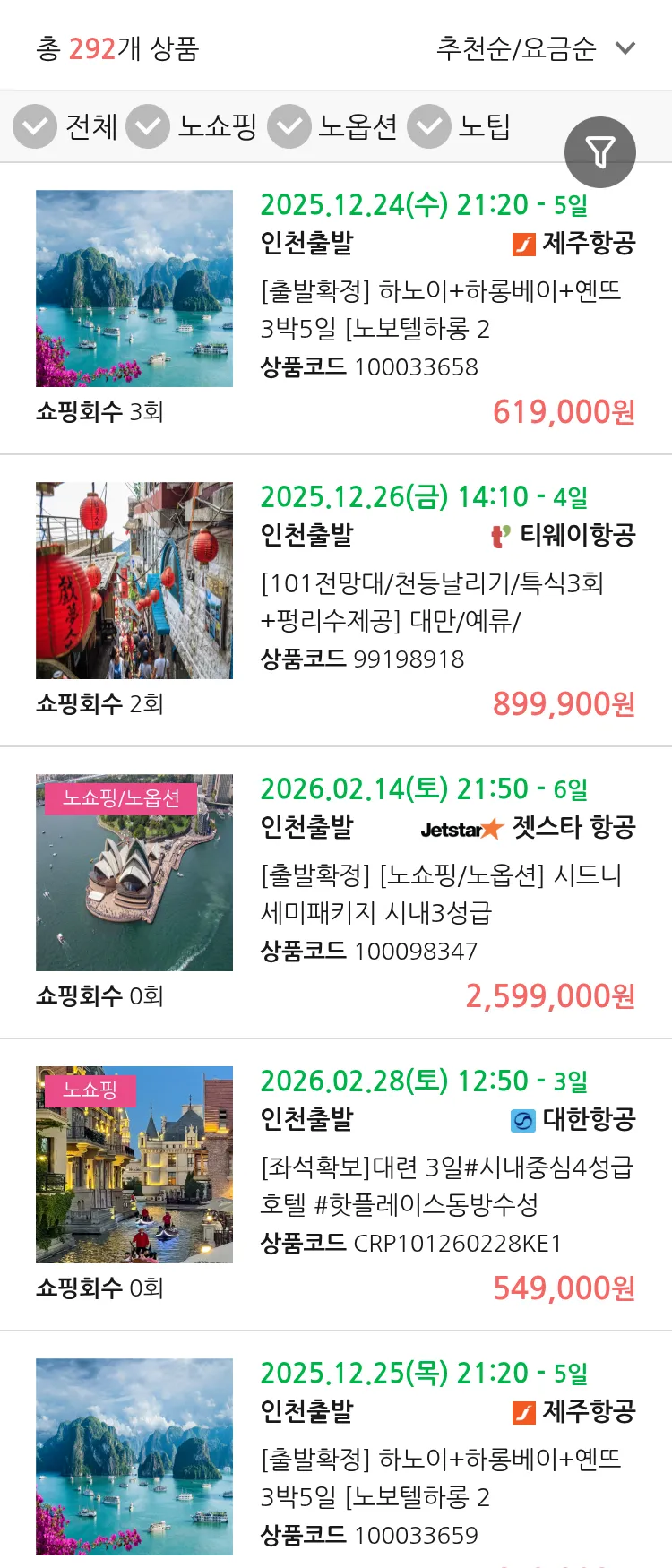Open the 추천순/요금순 sort dropdown
This screenshot has height=1568, width=672.
pos(515,49)
